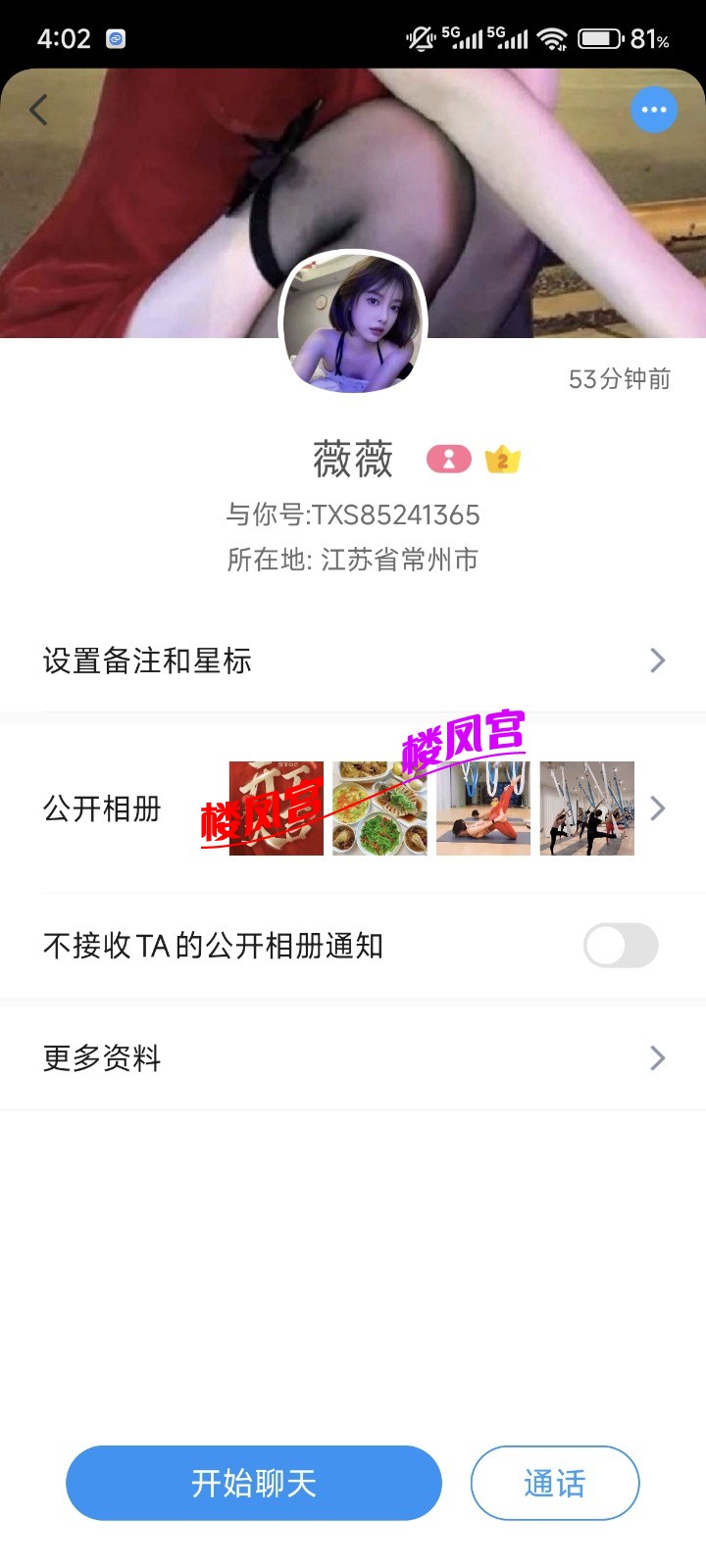Open 更多资料 via its chevron

[657, 1058]
